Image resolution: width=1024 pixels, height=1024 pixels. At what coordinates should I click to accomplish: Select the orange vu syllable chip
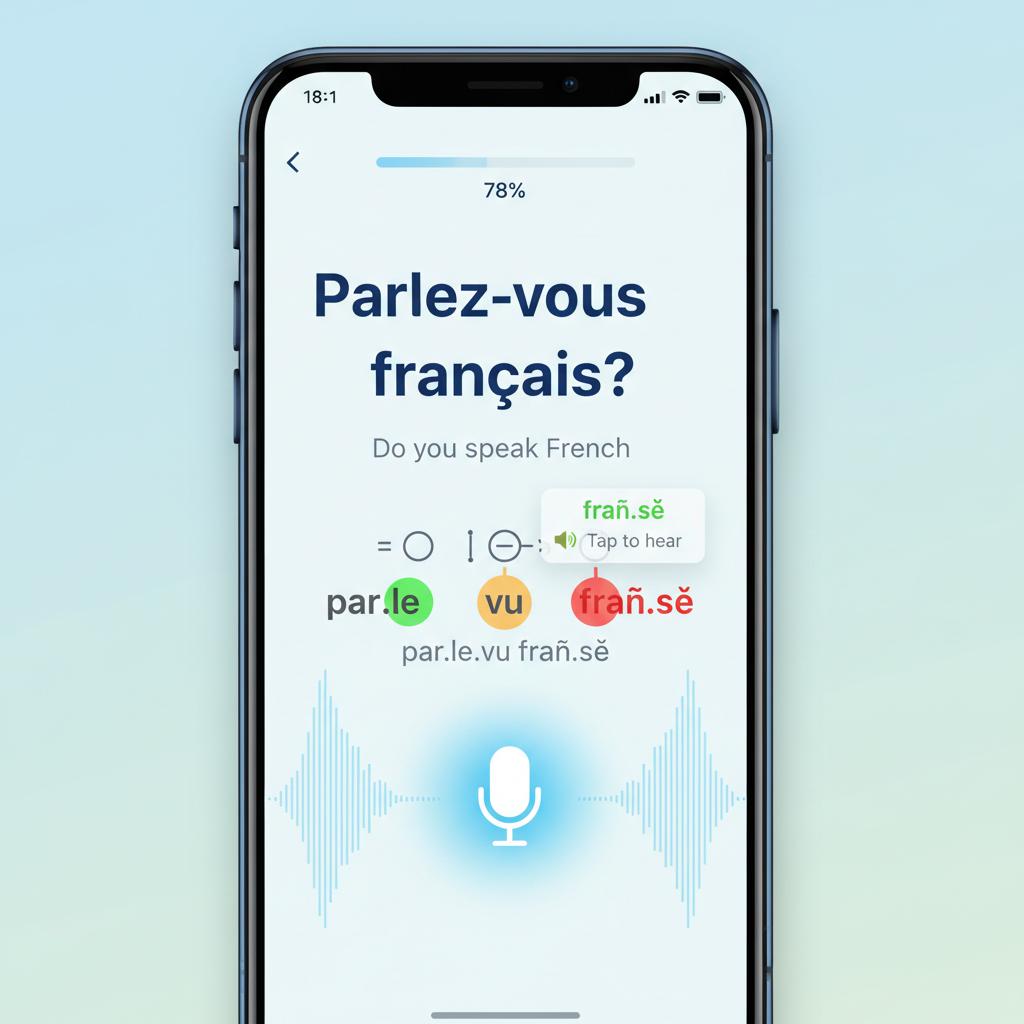pos(505,603)
